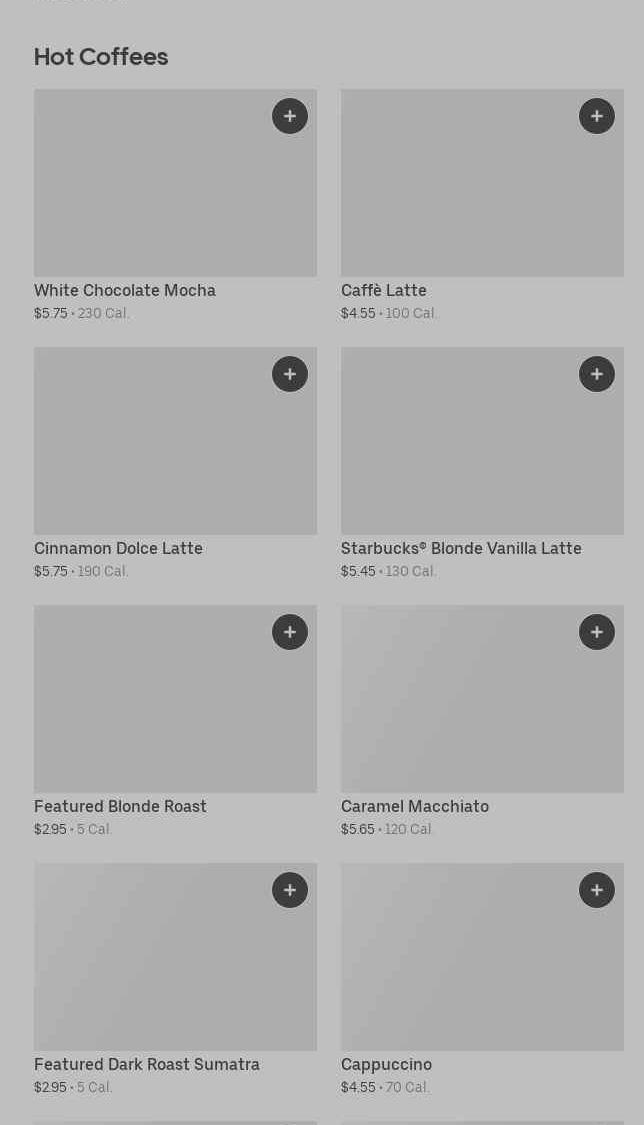Add Caffè Latte to cart
This screenshot has width=644, height=1125.
597,116
